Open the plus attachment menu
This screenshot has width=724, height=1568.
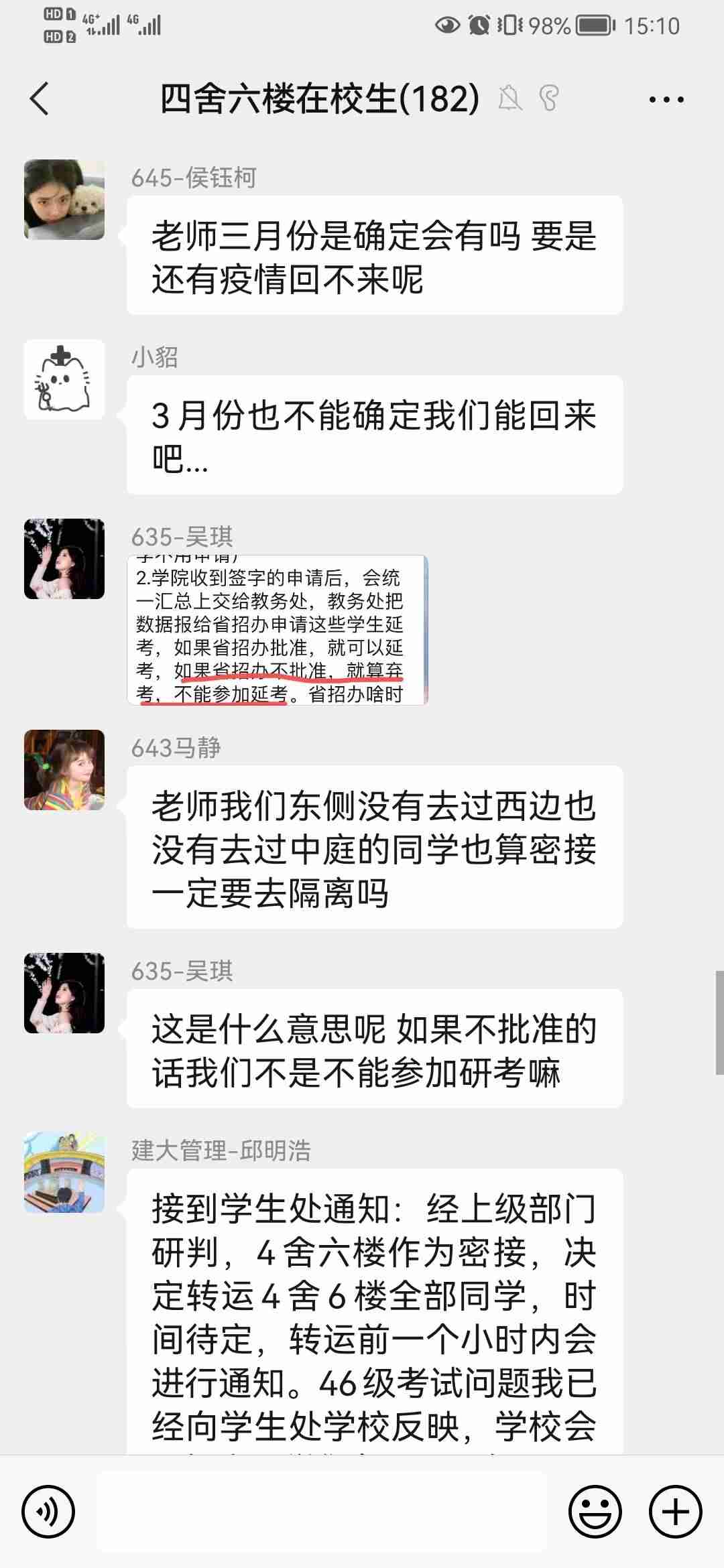(675, 1512)
